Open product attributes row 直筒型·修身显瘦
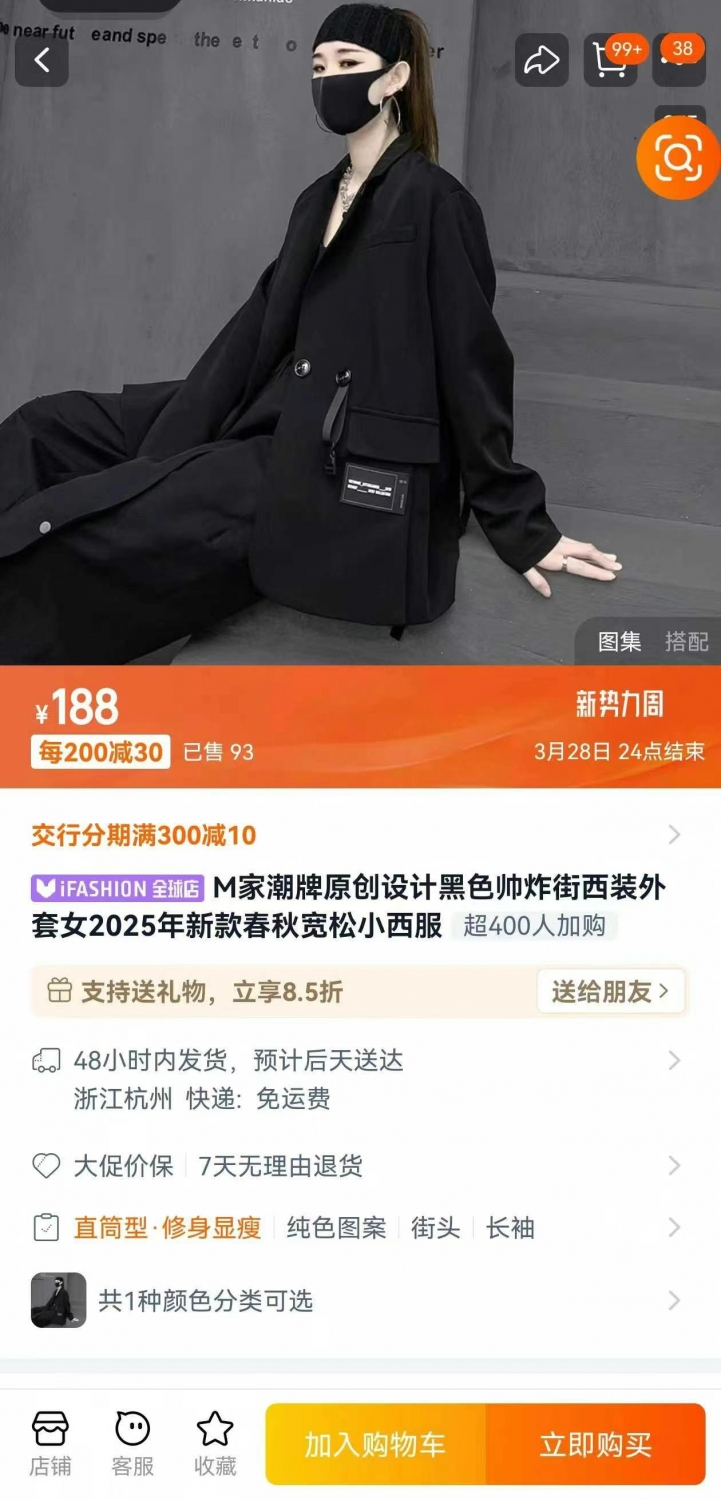Screen dimensions: 721x1500 [x=360, y=1228]
